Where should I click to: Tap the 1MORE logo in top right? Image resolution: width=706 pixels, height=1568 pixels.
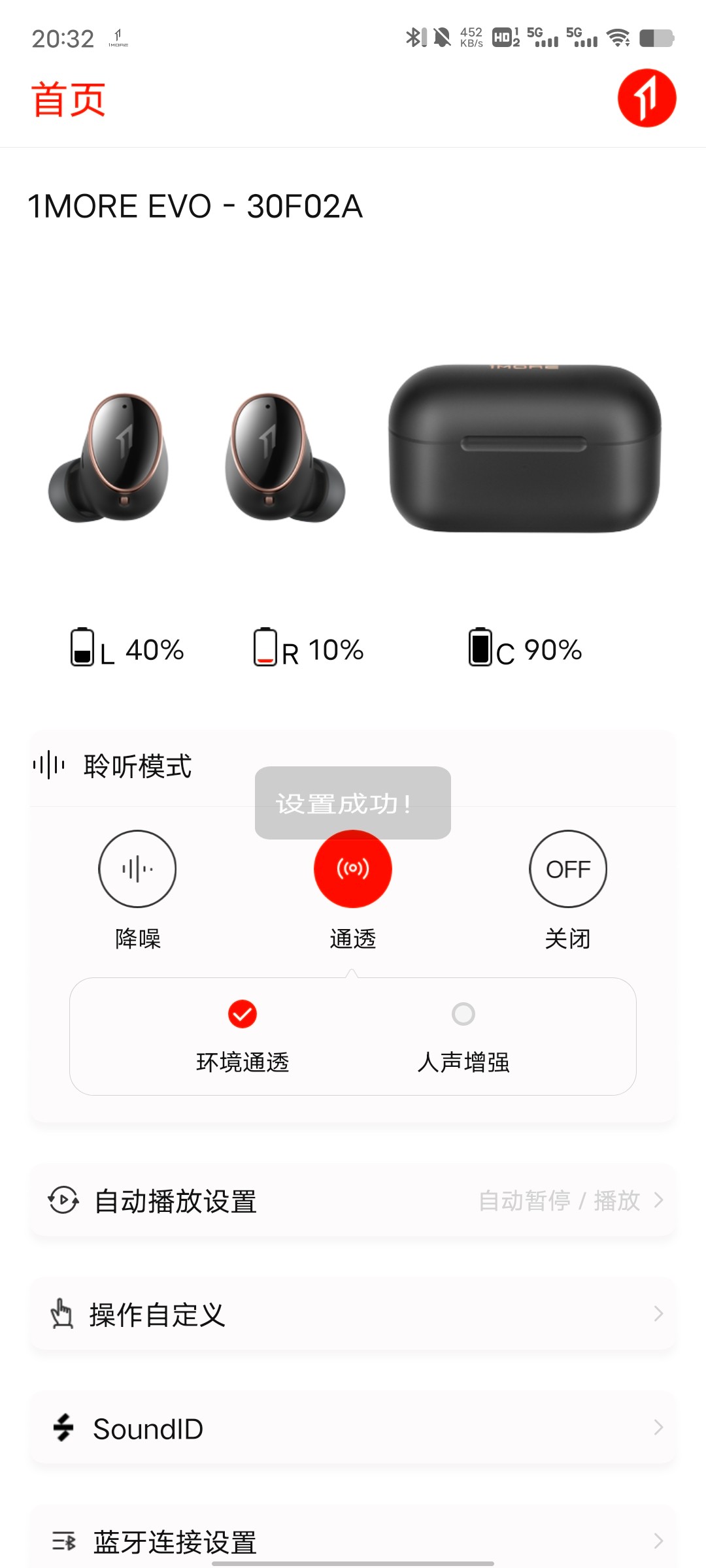647,99
